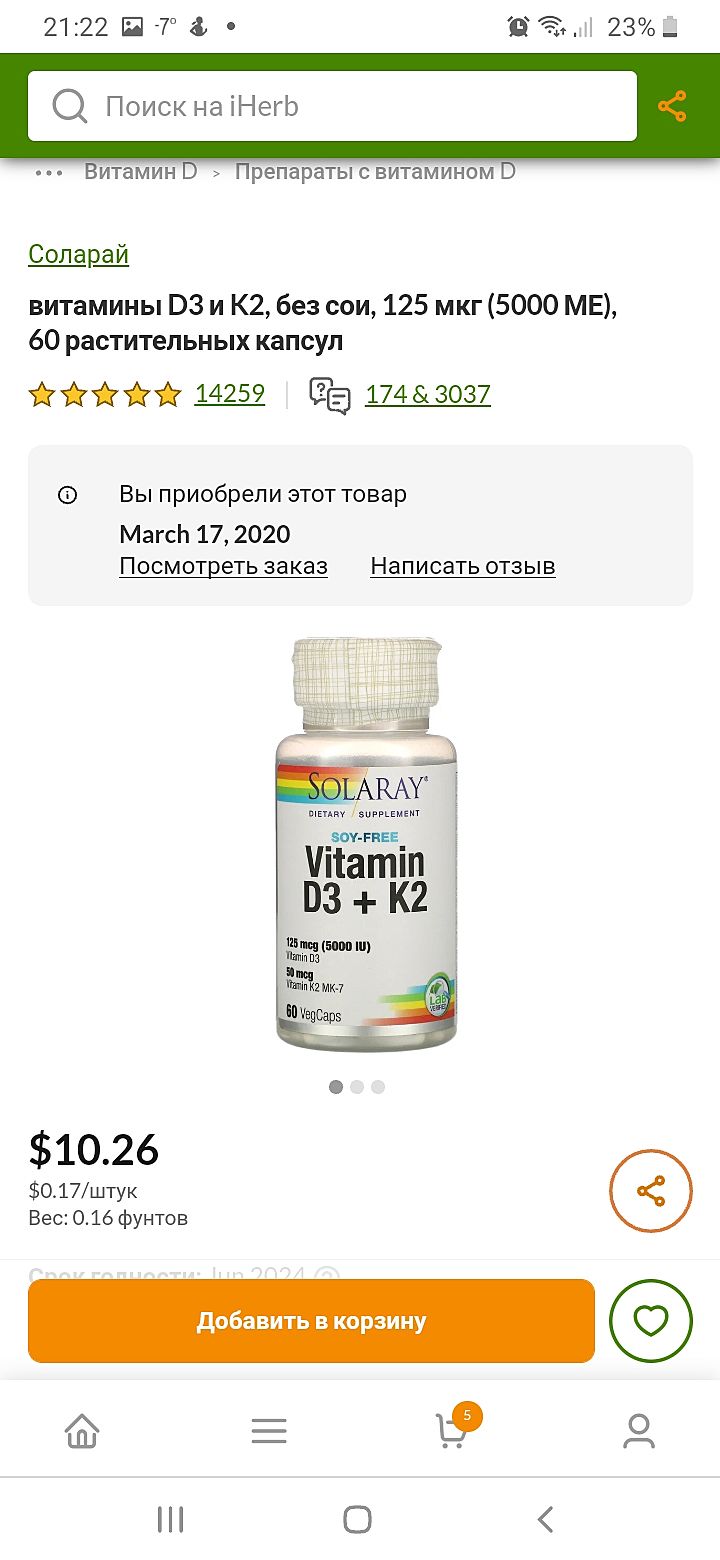The image size is (720, 1560).
Task: Tap Написать отзыв link
Action: (462, 566)
